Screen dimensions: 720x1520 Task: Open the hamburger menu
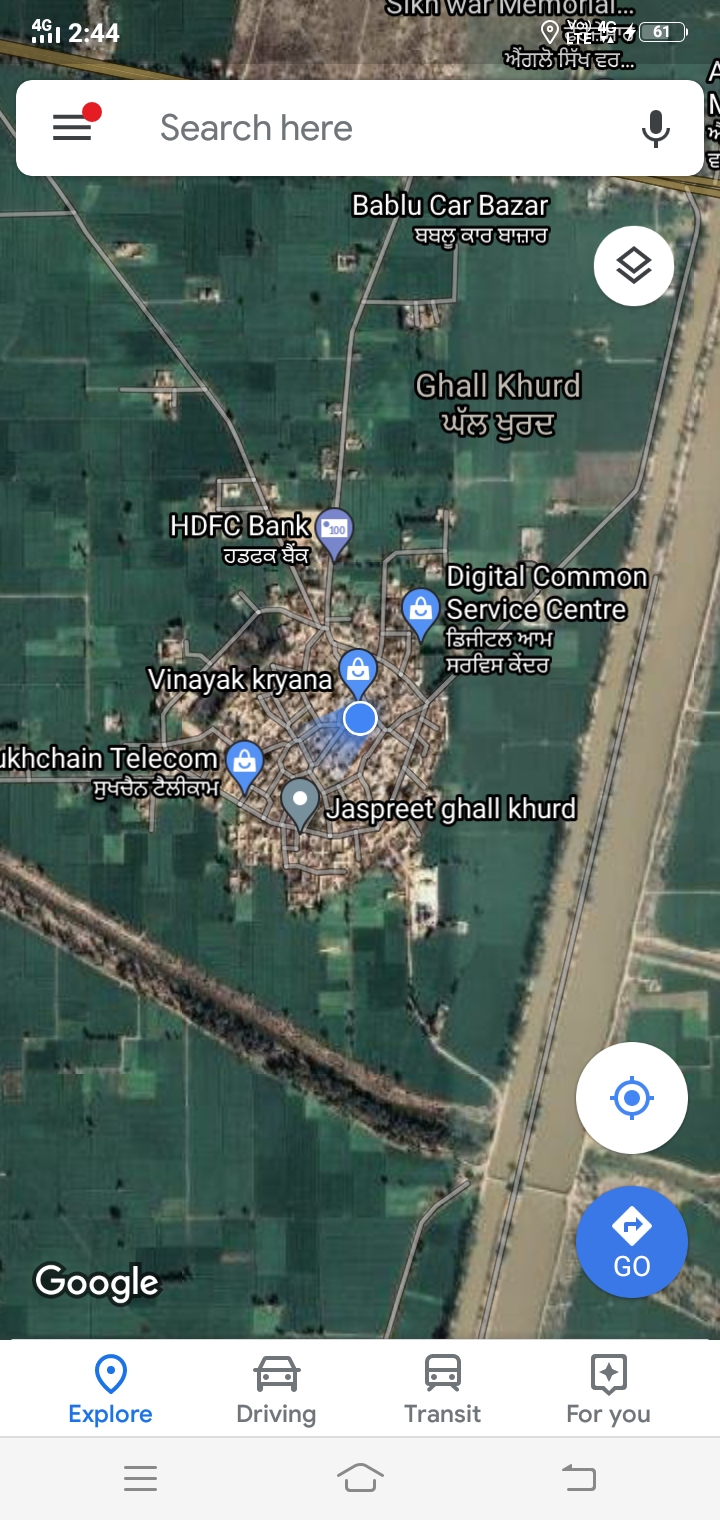[72, 127]
